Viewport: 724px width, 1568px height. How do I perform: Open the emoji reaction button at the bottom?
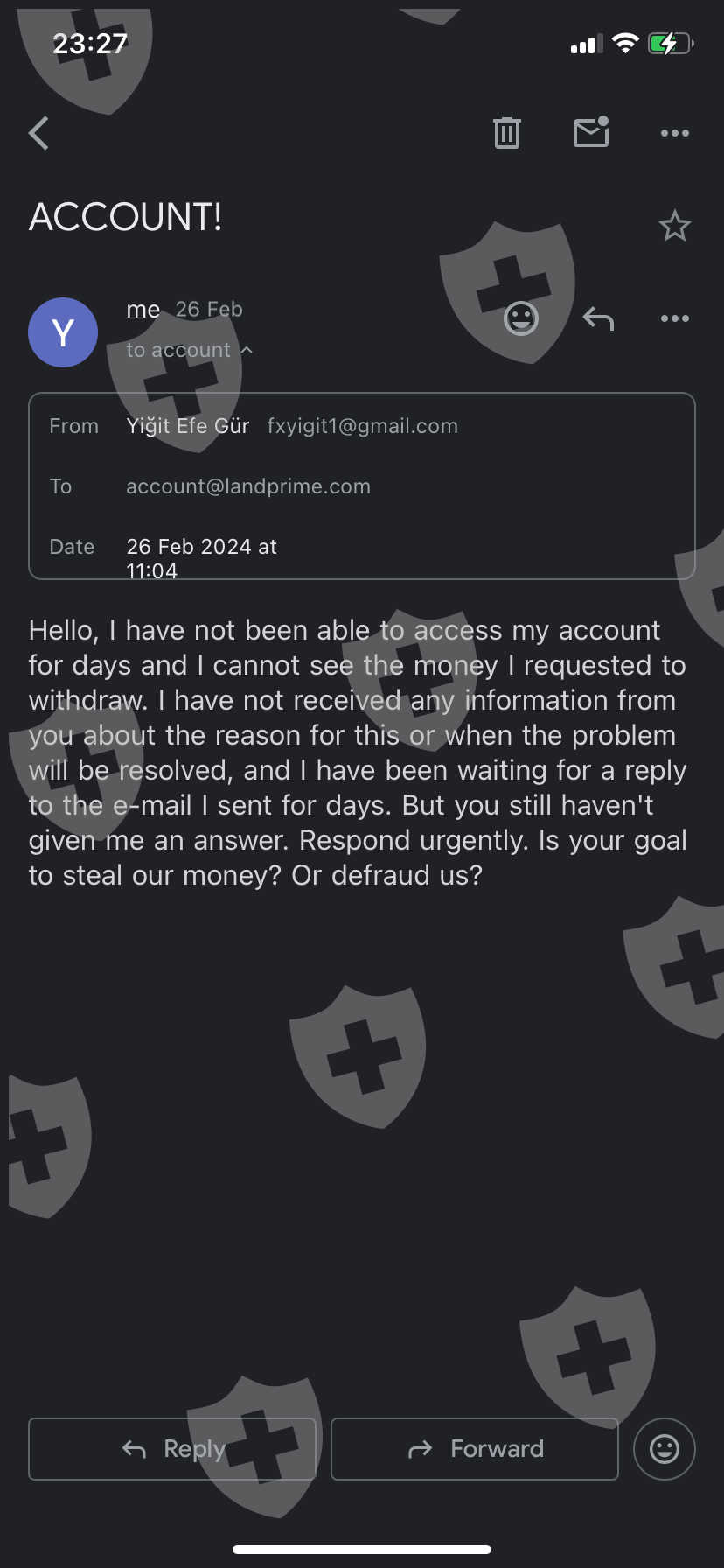click(x=665, y=1449)
